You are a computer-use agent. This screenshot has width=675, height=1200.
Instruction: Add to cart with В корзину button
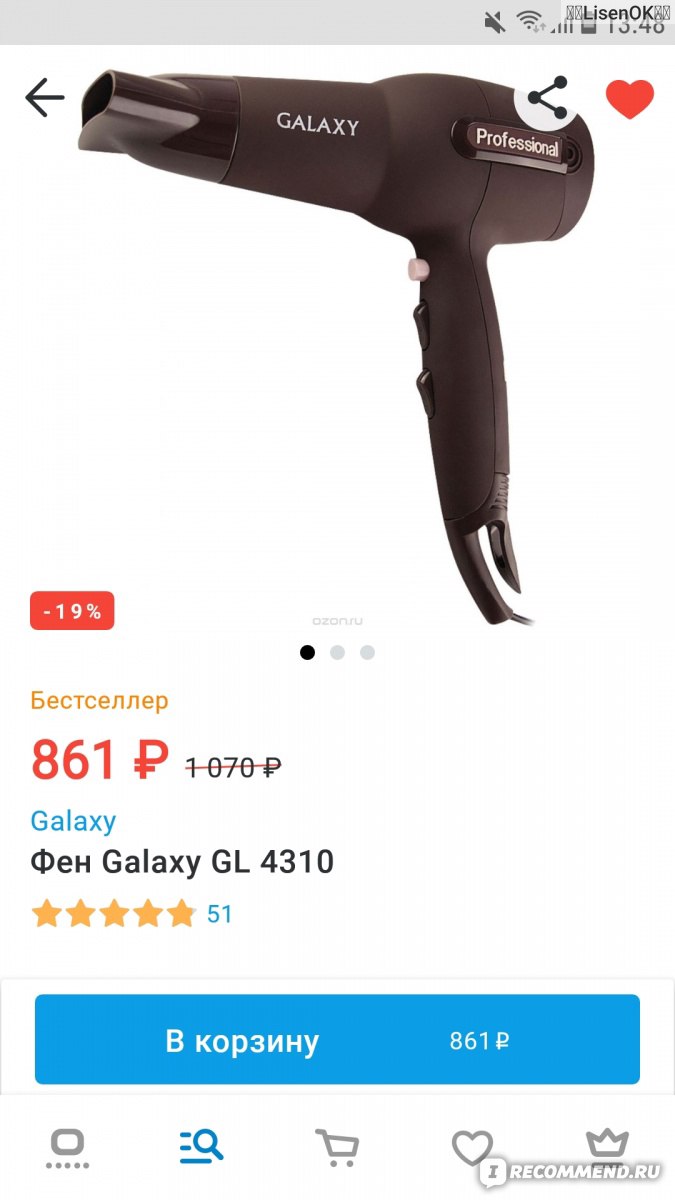pos(337,1040)
